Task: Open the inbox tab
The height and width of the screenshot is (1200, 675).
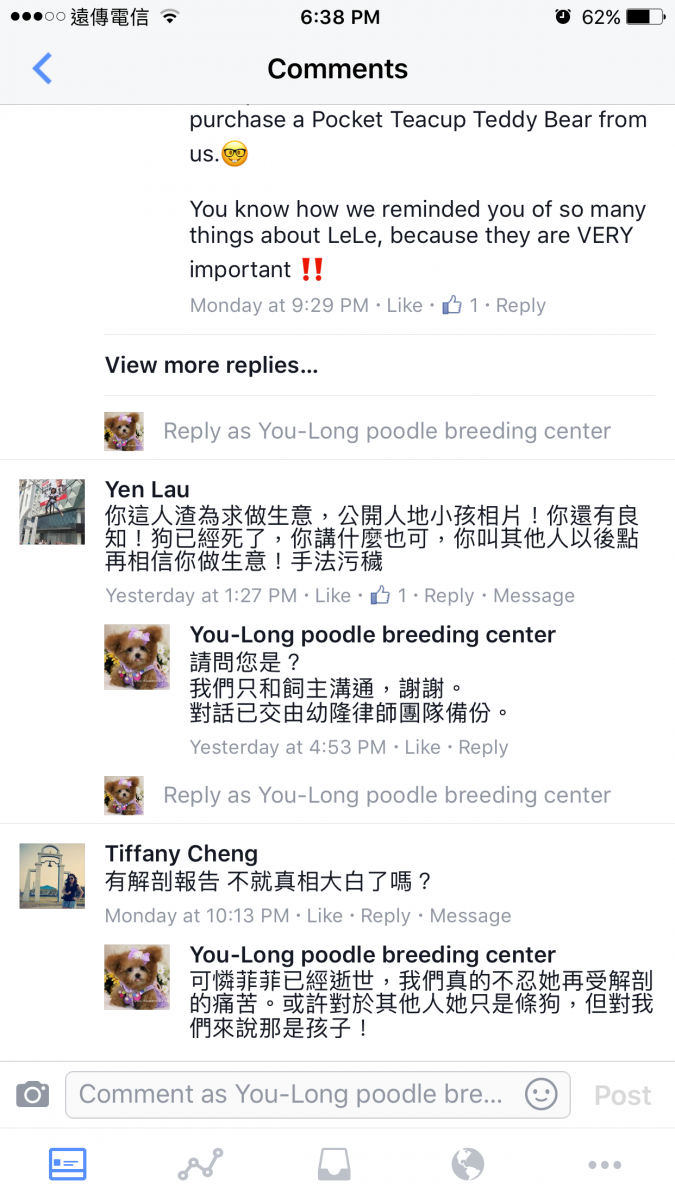Action: [334, 1164]
